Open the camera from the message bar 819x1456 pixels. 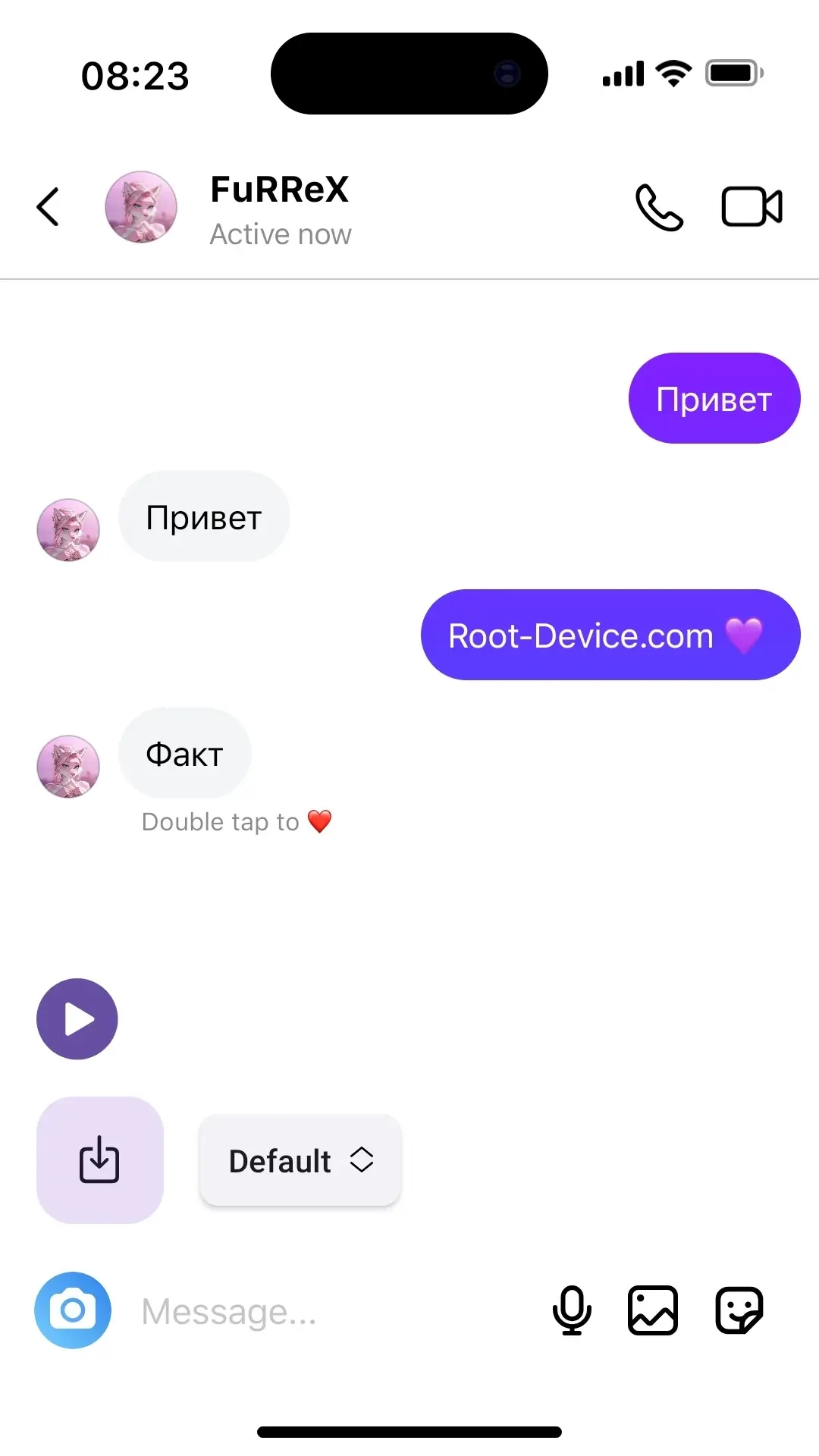pyautogui.click(x=73, y=1310)
